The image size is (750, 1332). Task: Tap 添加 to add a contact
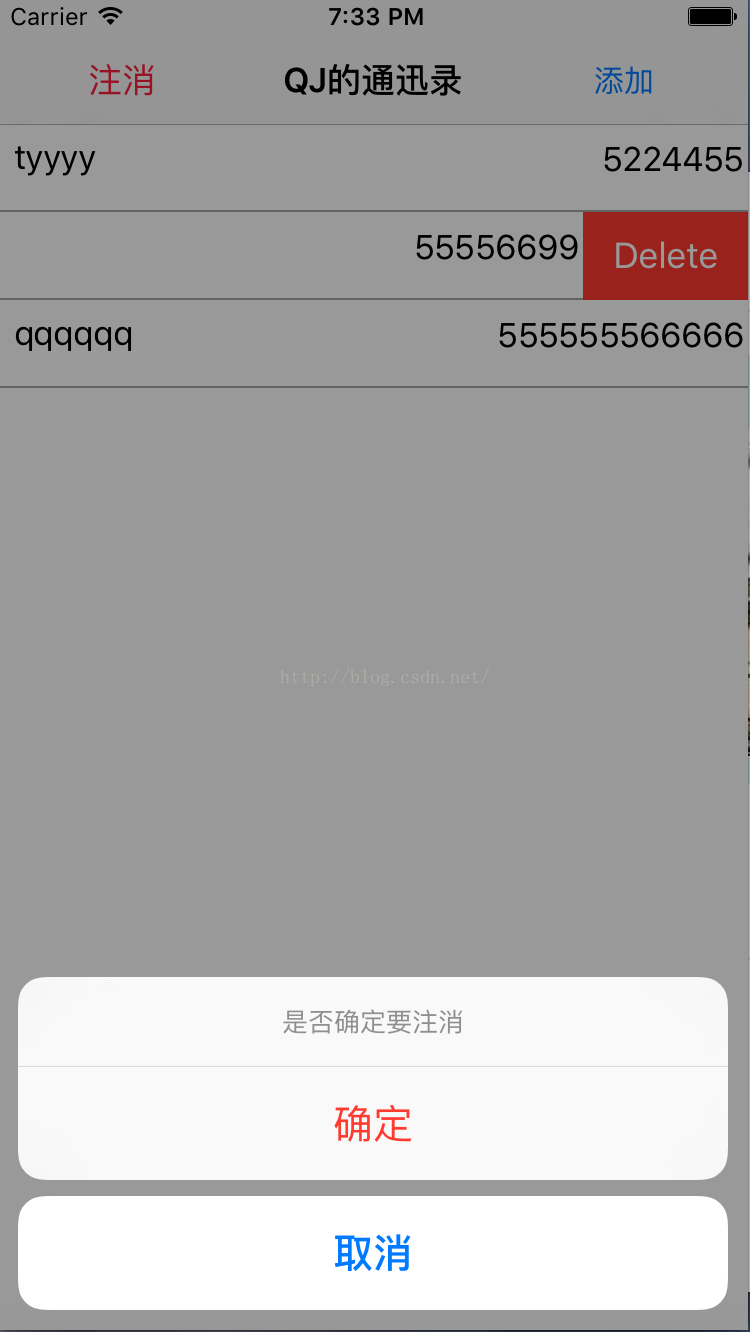pyautogui.click(x=624, y=81)
